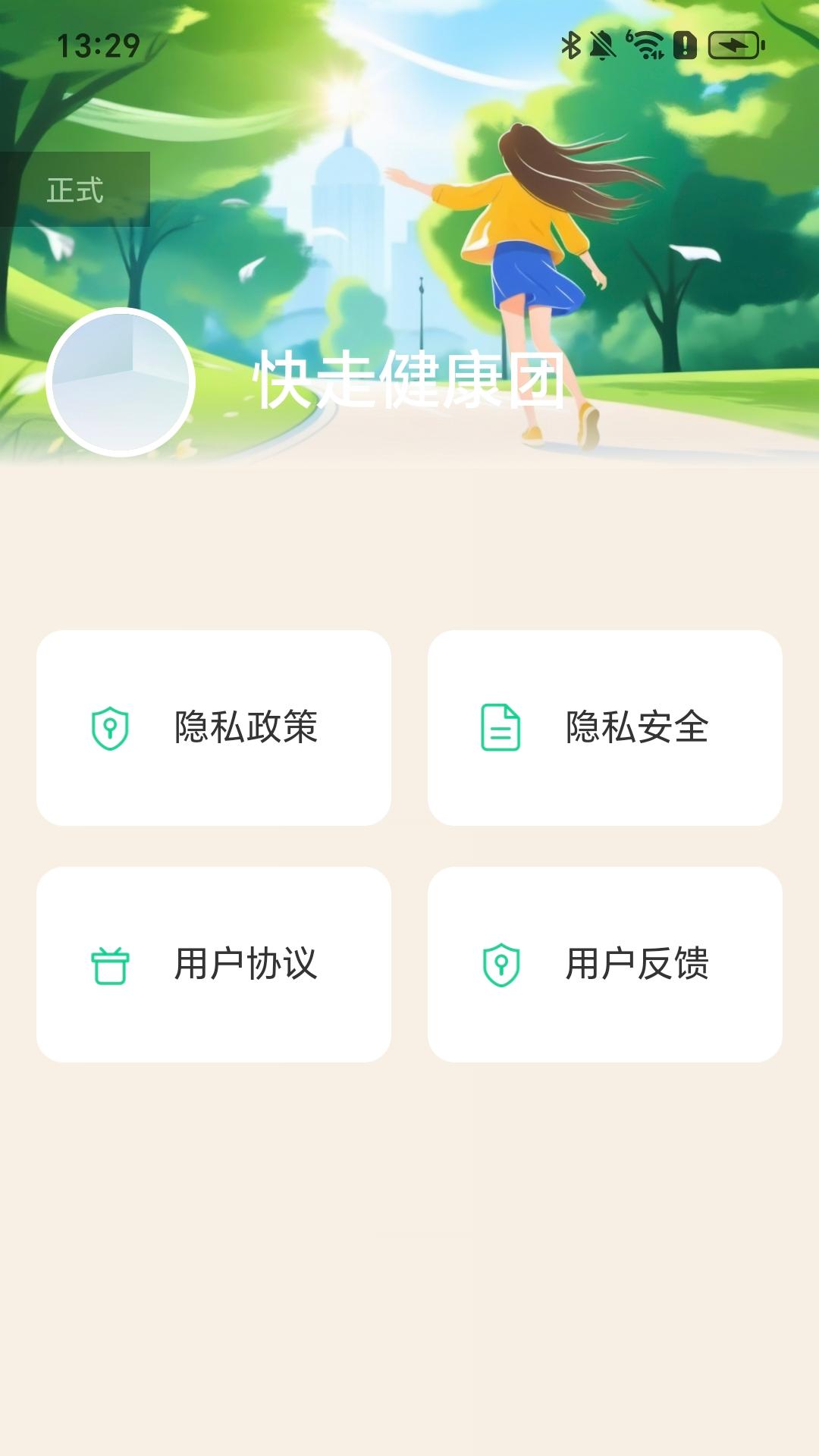Tap the 正式 badge
This screenshot has width=819, height=1456.
pyautogui.click(x=75, y=190)
